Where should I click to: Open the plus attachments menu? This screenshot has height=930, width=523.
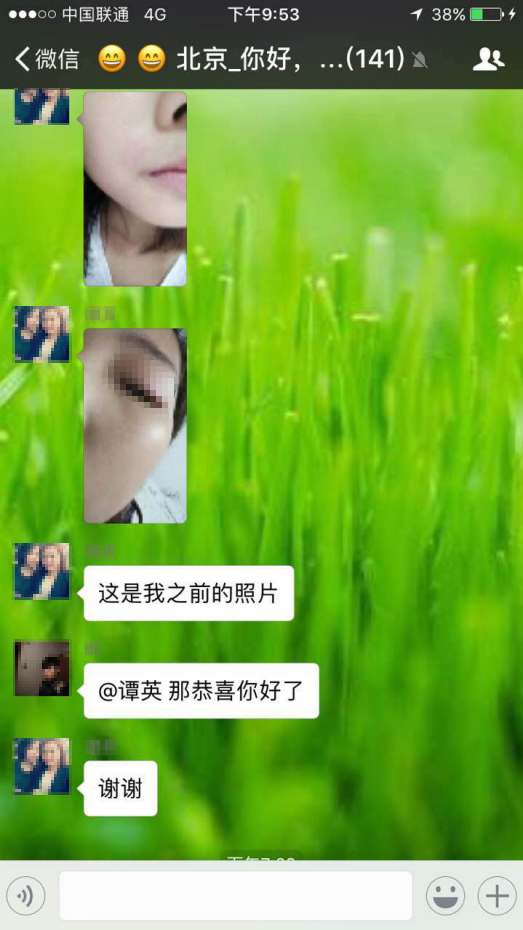(x=497, y=896)
